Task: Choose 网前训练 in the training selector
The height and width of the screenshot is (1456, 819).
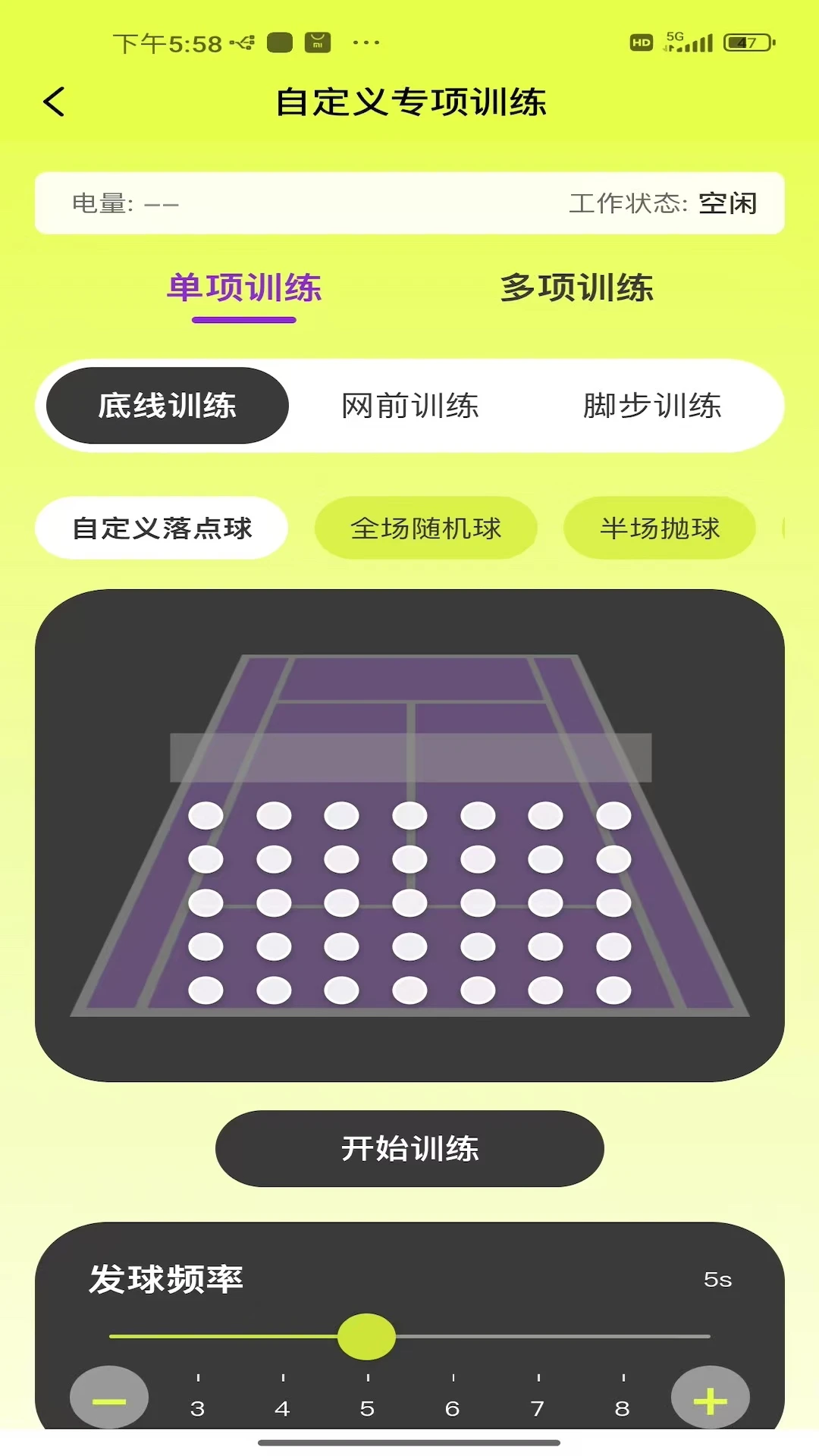Action: (x=409, y=406)
